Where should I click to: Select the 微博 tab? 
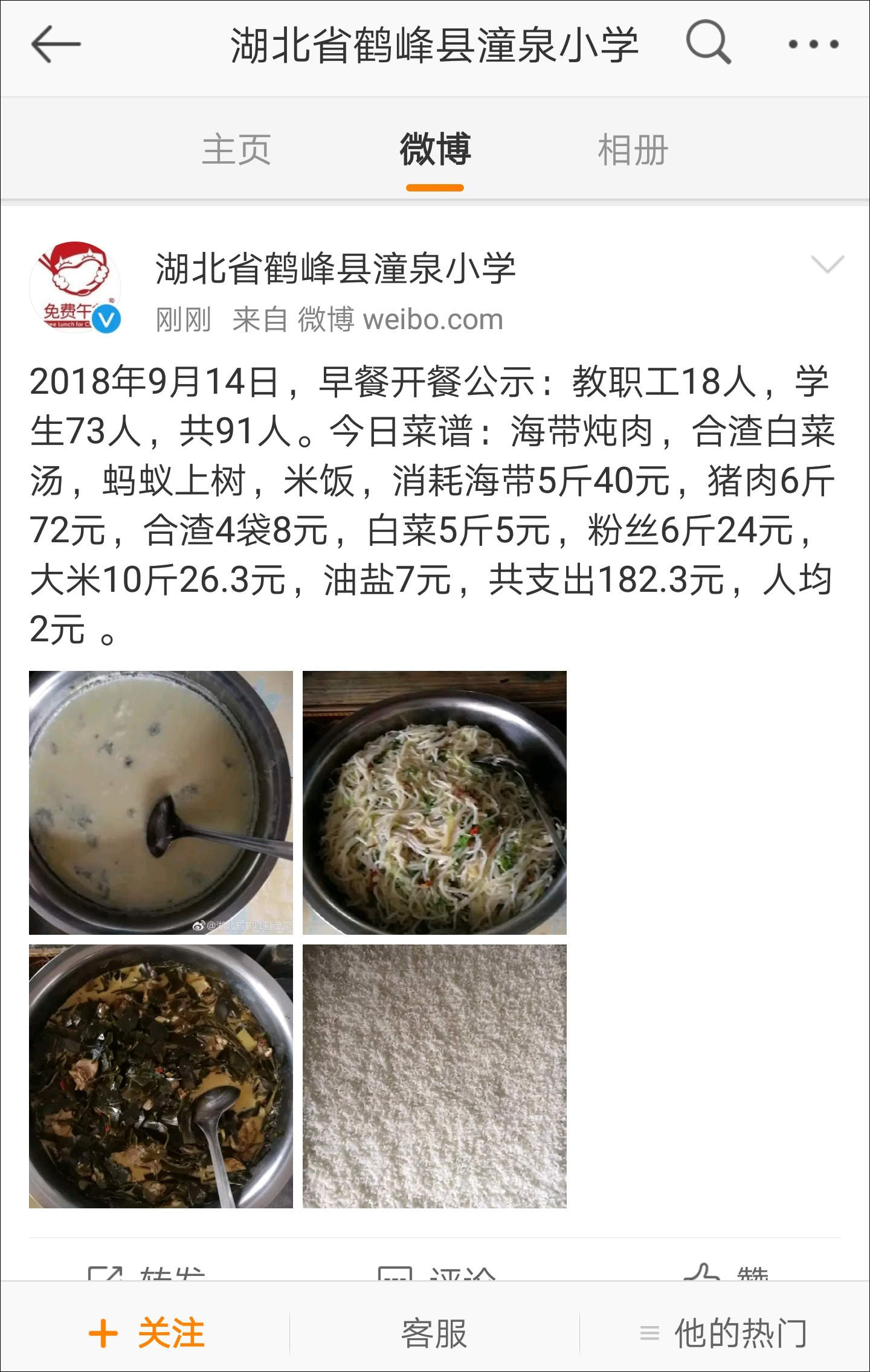click(434, 149)
